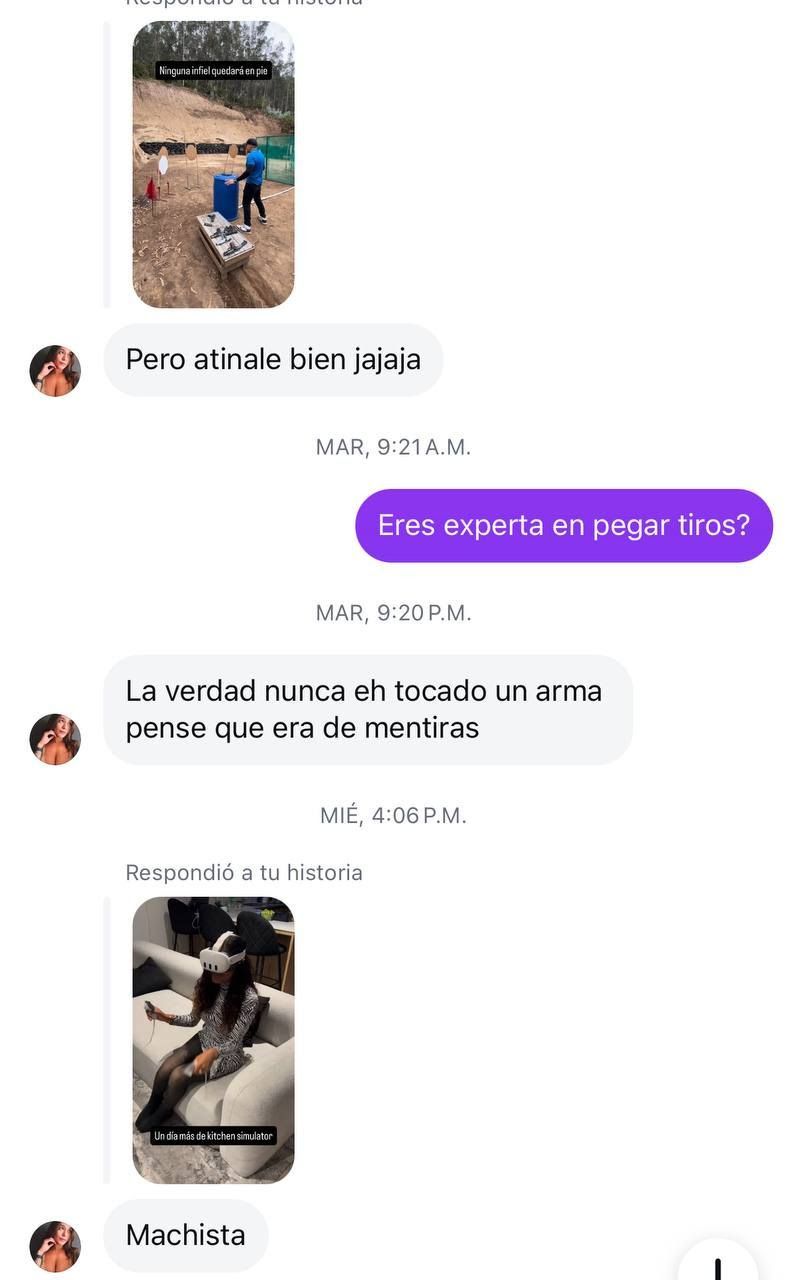Image resolution: width=788 pixels, height=1280 pixels.
Task: Open the kitchen simulator story reply thumbnail
Action: [x=213, y=1040]
